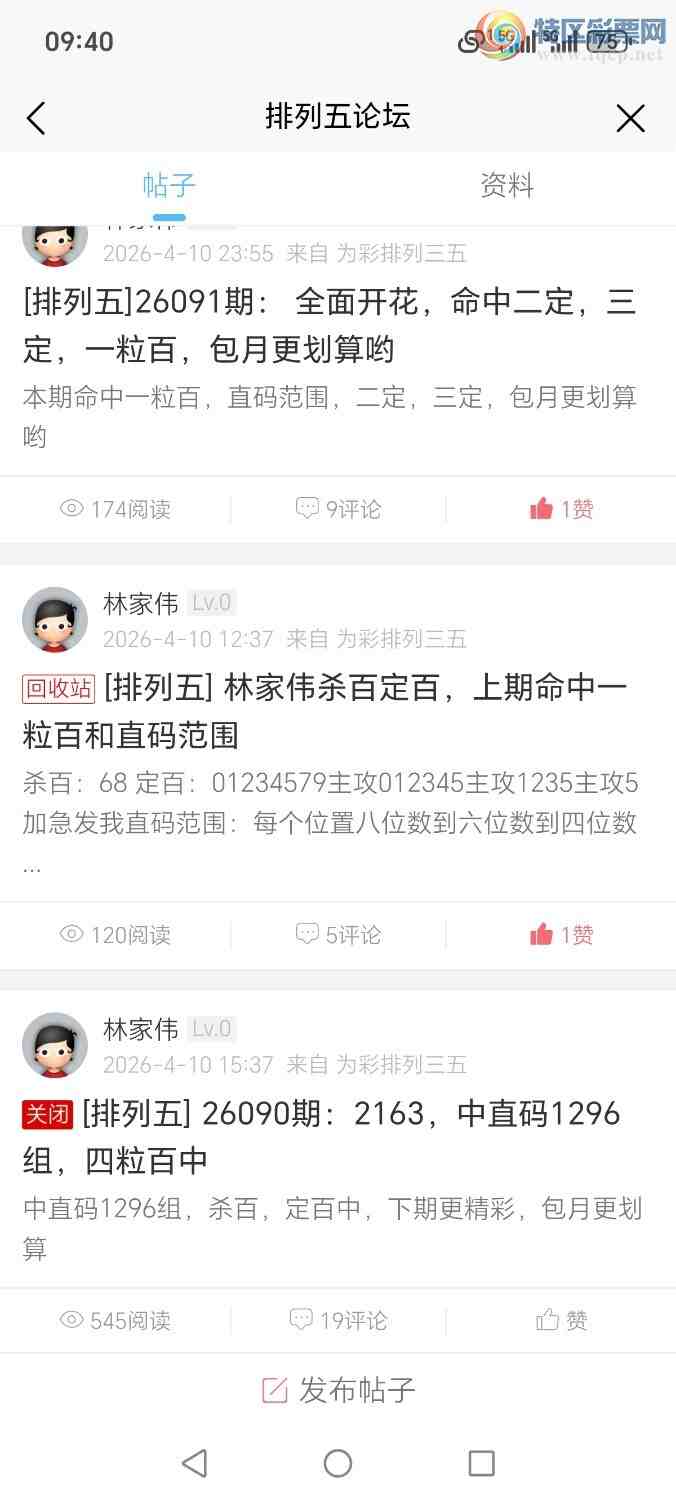Switch to the 资料 tab
The width and height of the screenshot is (676, 1500).
tap(507, 186)
